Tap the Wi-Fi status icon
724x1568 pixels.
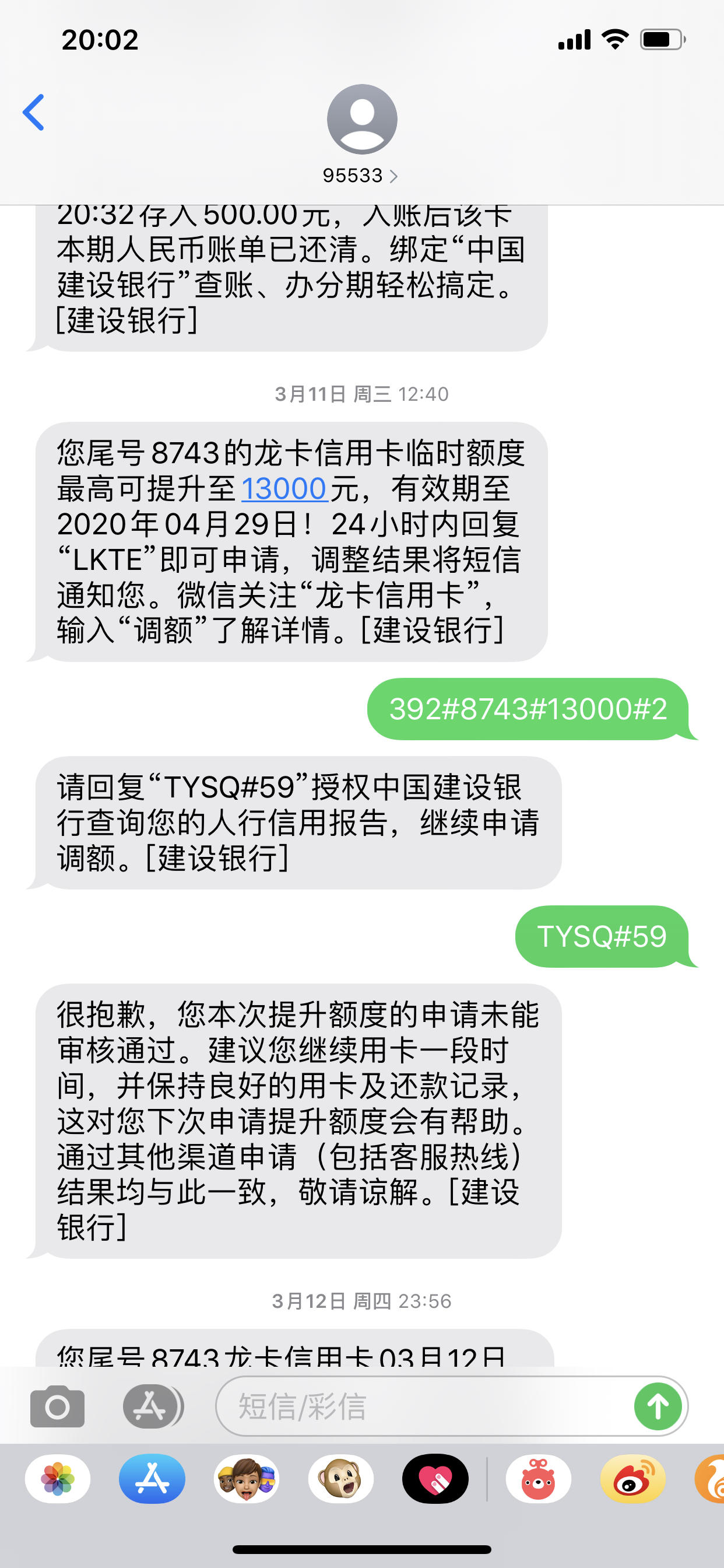pos(614,39)
